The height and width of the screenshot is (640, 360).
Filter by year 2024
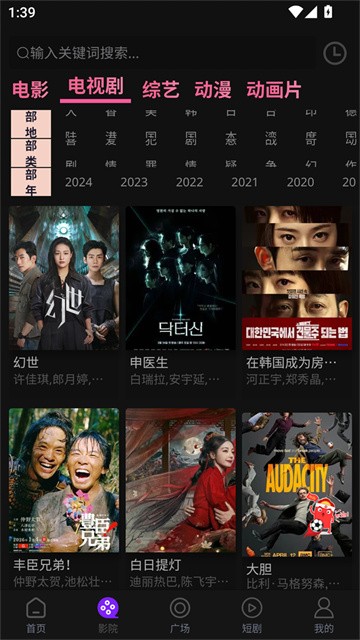pos(79,182)
